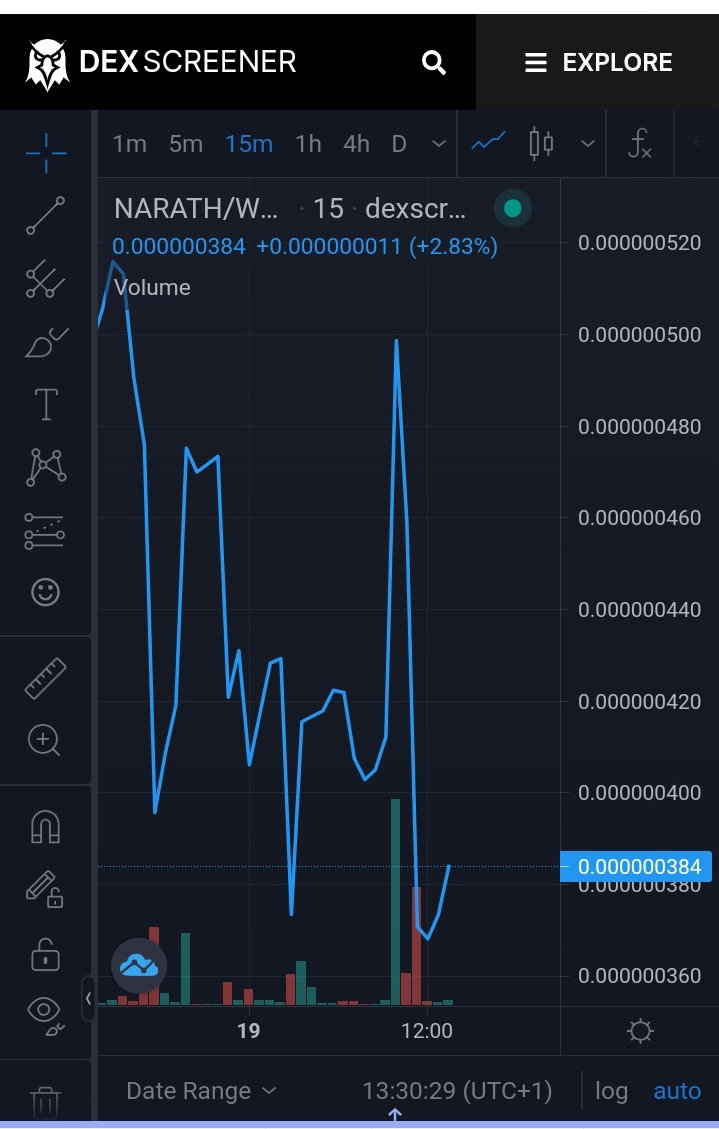Select the 5m timeframe
The height and width of the screenshot is (1129, 719).
186,144
